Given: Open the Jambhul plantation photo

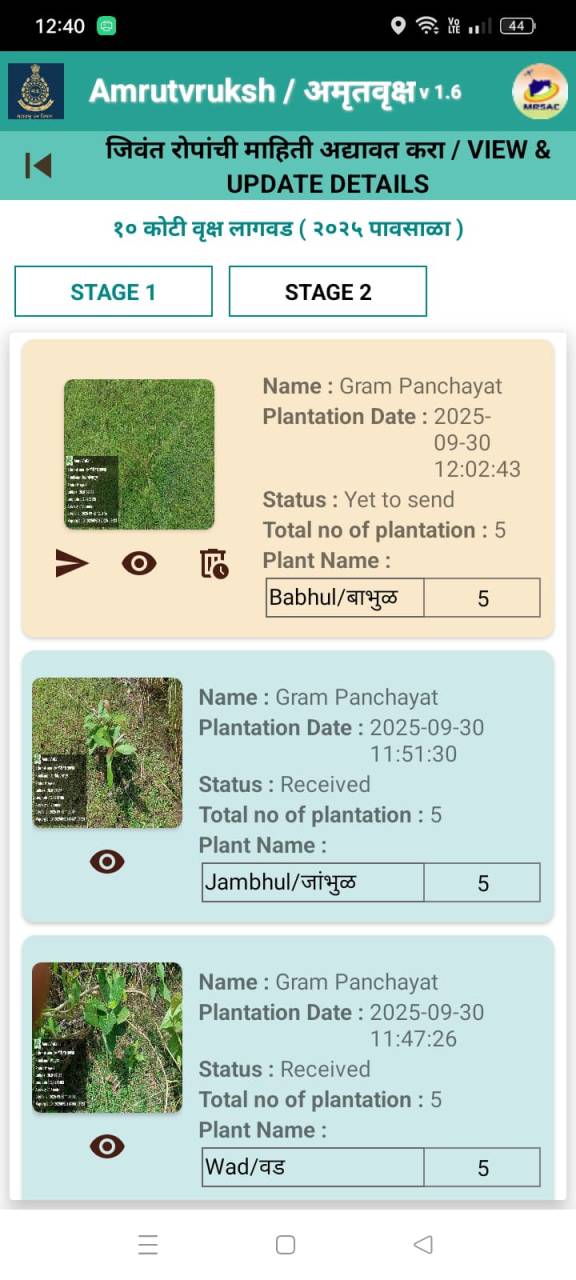Looking at the screenshot, I should point(107,753).
